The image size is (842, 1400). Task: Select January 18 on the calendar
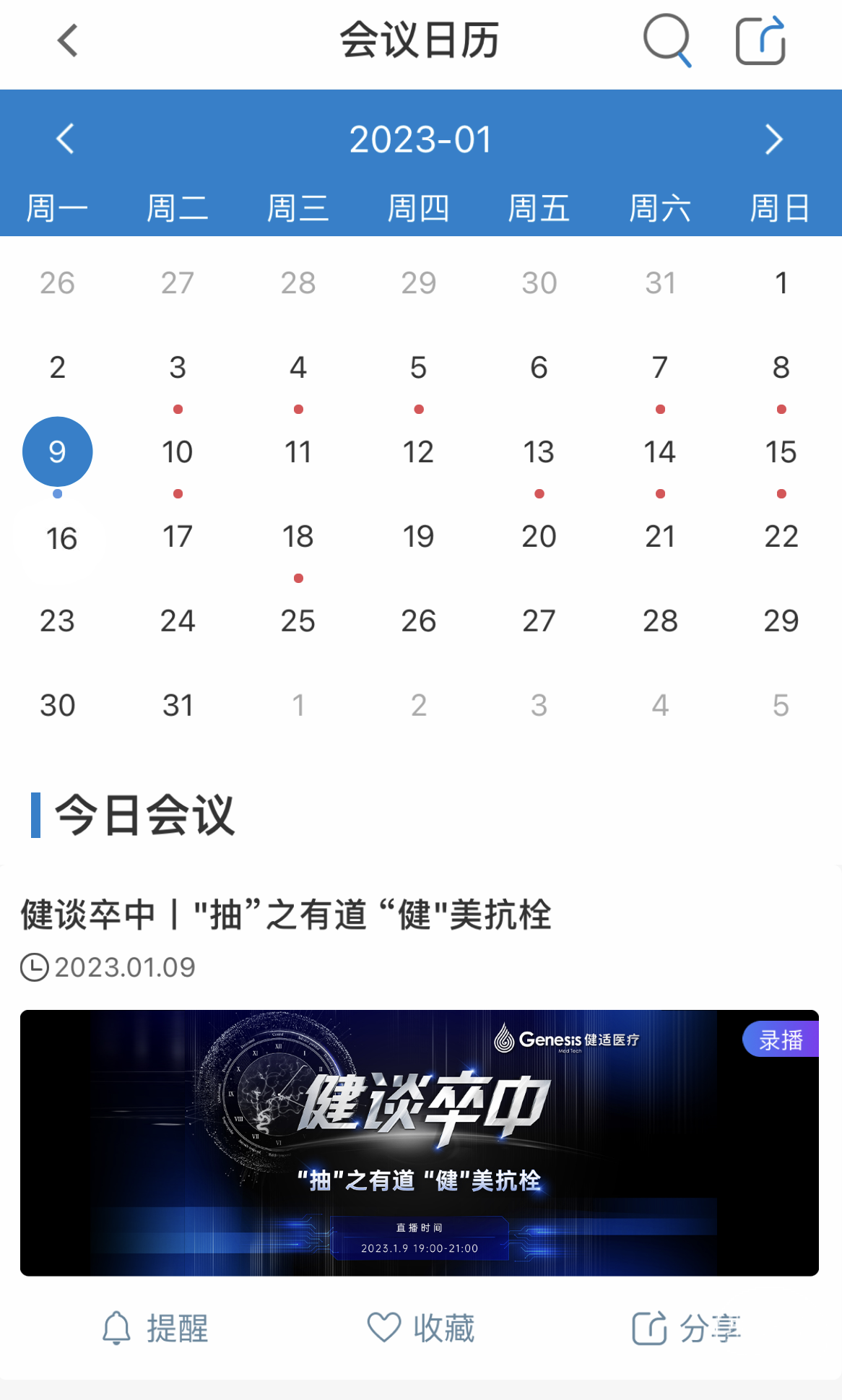click(298, 537)
